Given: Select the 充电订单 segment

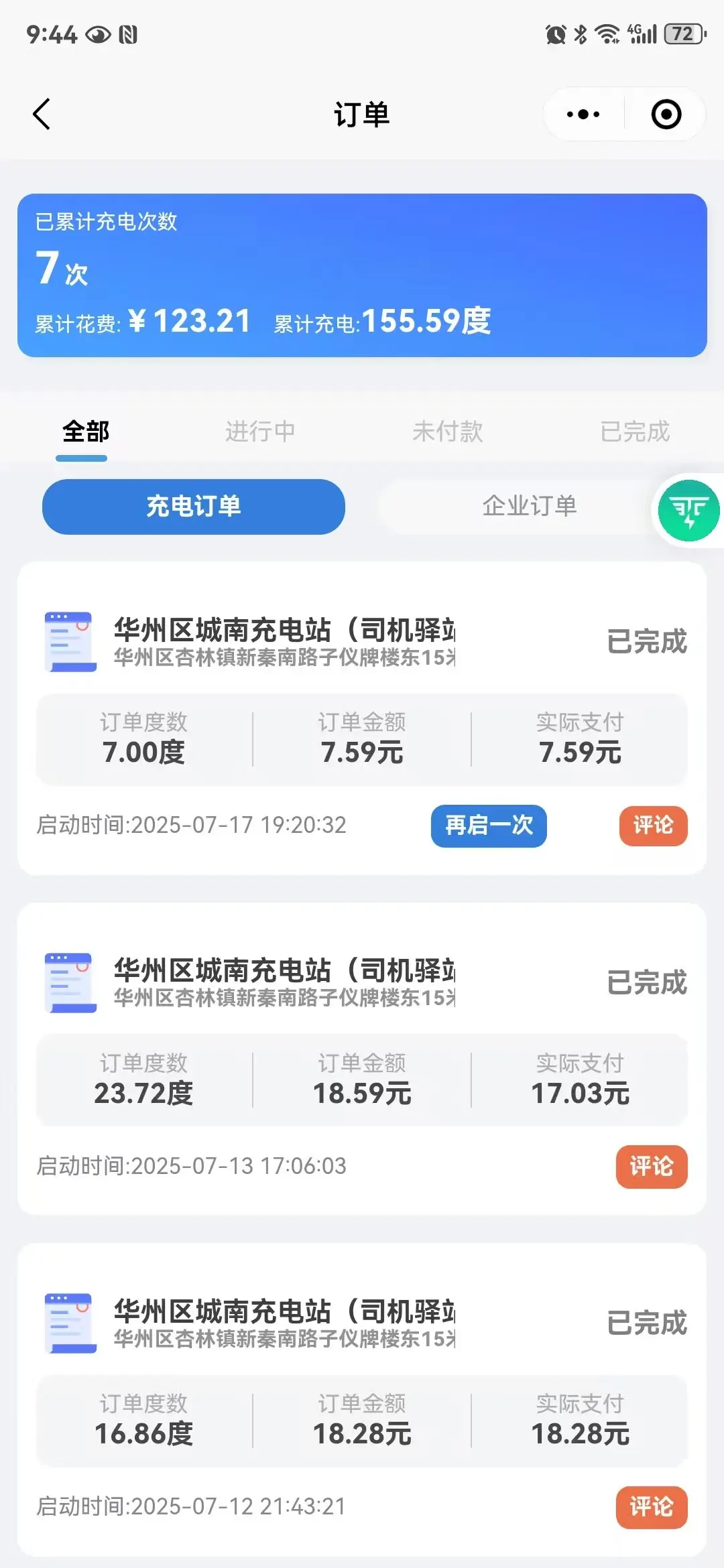Looking at the screenshot, I should [194, 507].
